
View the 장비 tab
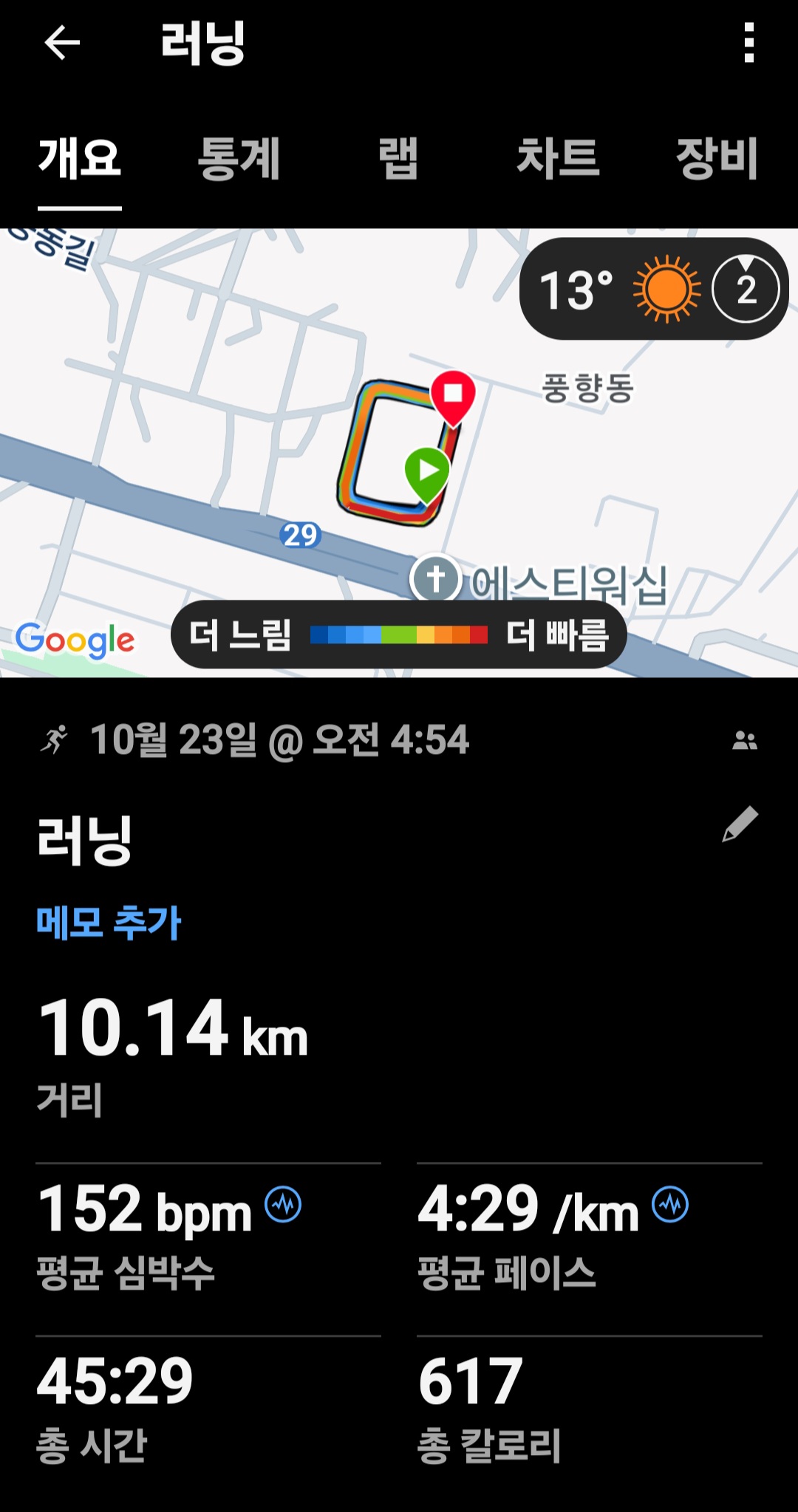(x=717, y=159)
